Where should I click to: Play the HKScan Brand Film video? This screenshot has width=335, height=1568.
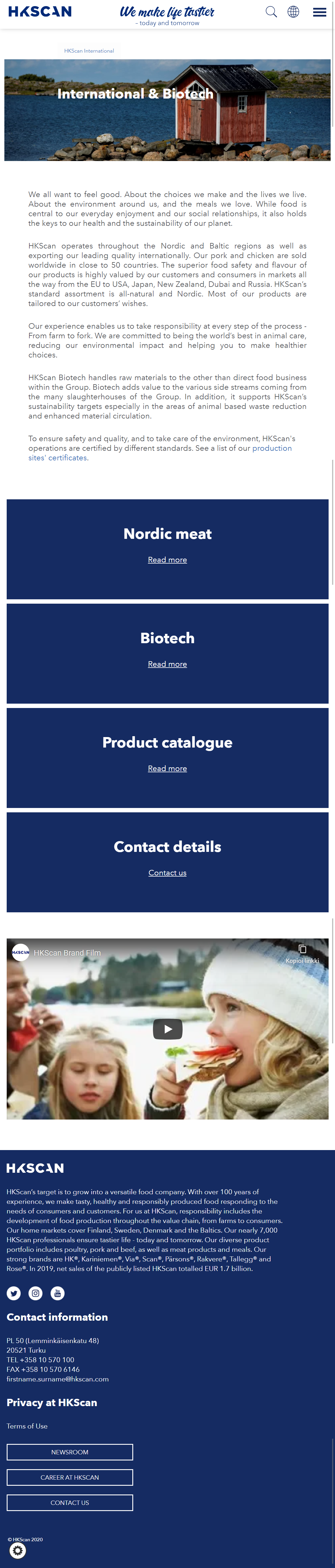(167, 1029)
